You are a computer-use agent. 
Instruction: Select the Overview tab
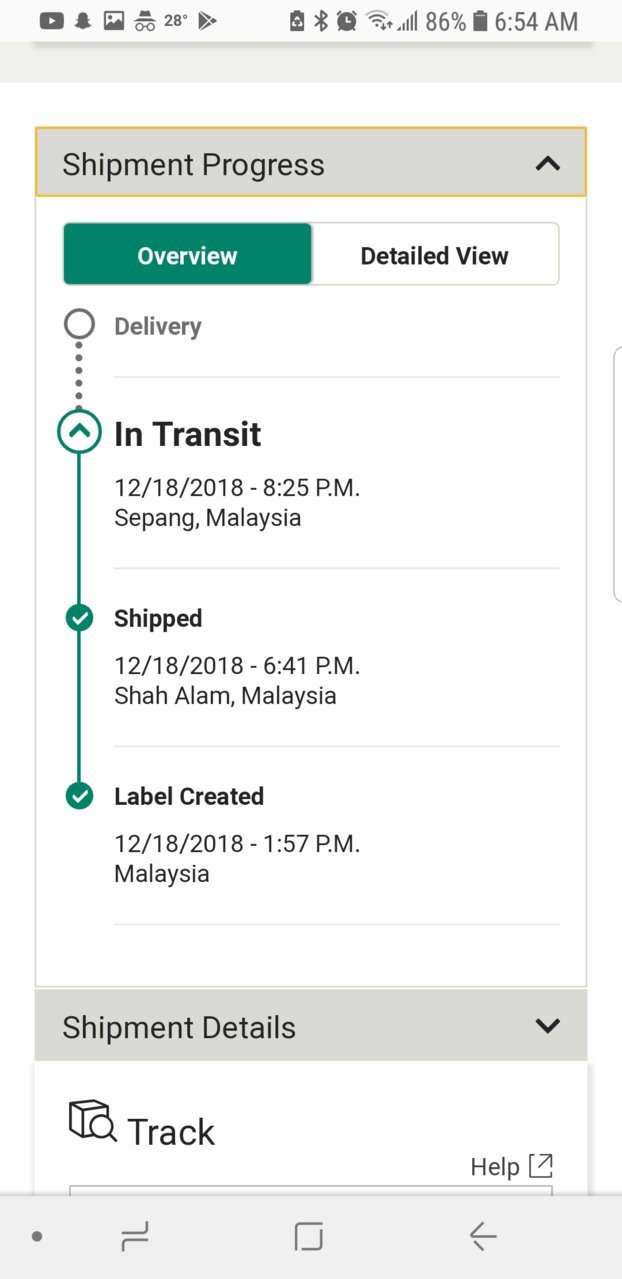coord(187,255)
